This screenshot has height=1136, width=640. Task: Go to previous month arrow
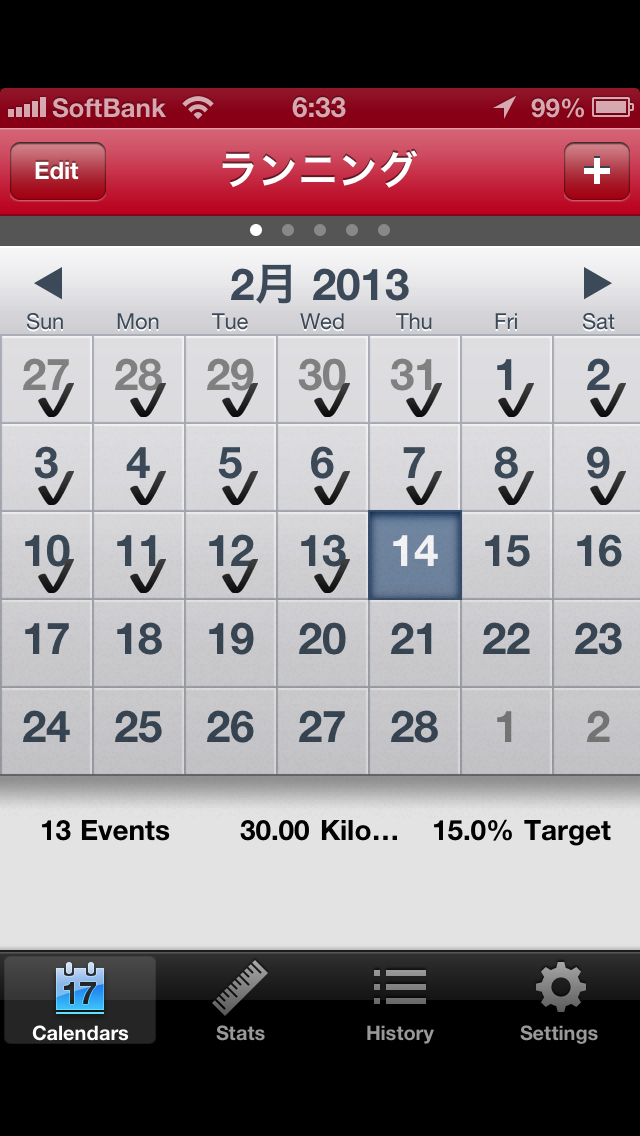48,284
